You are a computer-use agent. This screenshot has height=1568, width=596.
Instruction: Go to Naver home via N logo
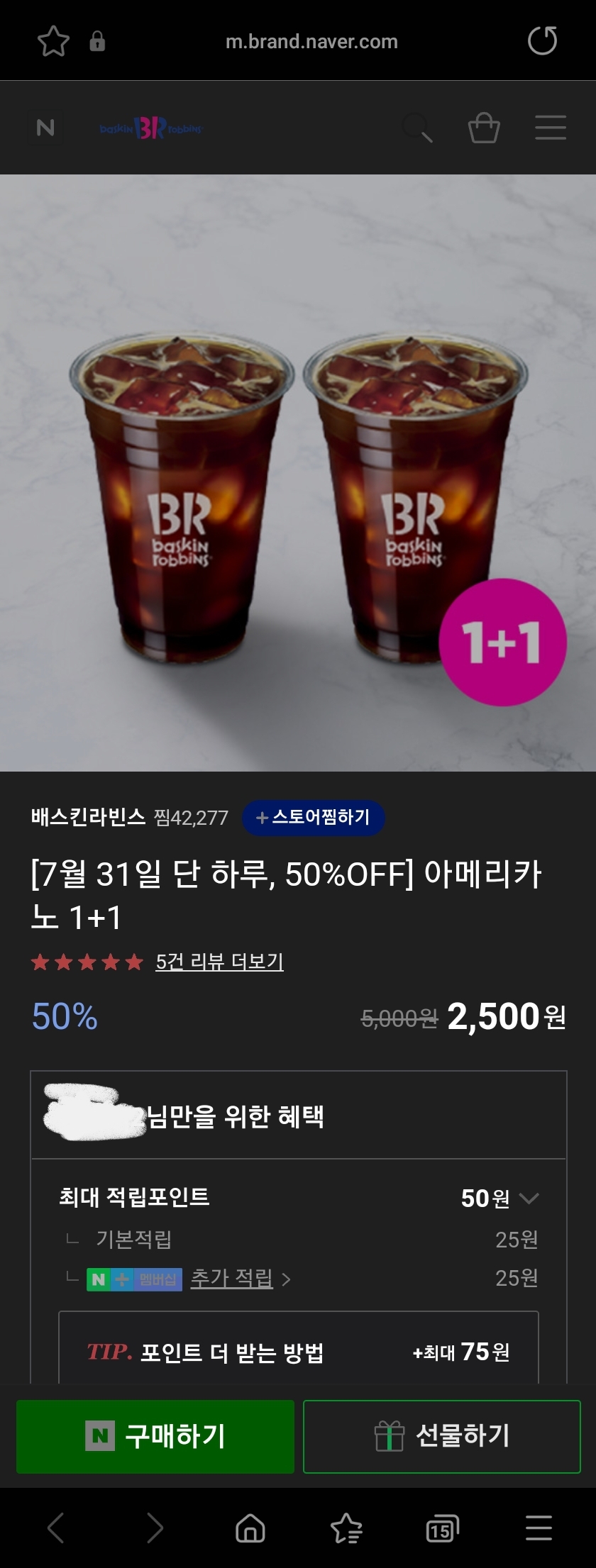click(x=45, y=128)
